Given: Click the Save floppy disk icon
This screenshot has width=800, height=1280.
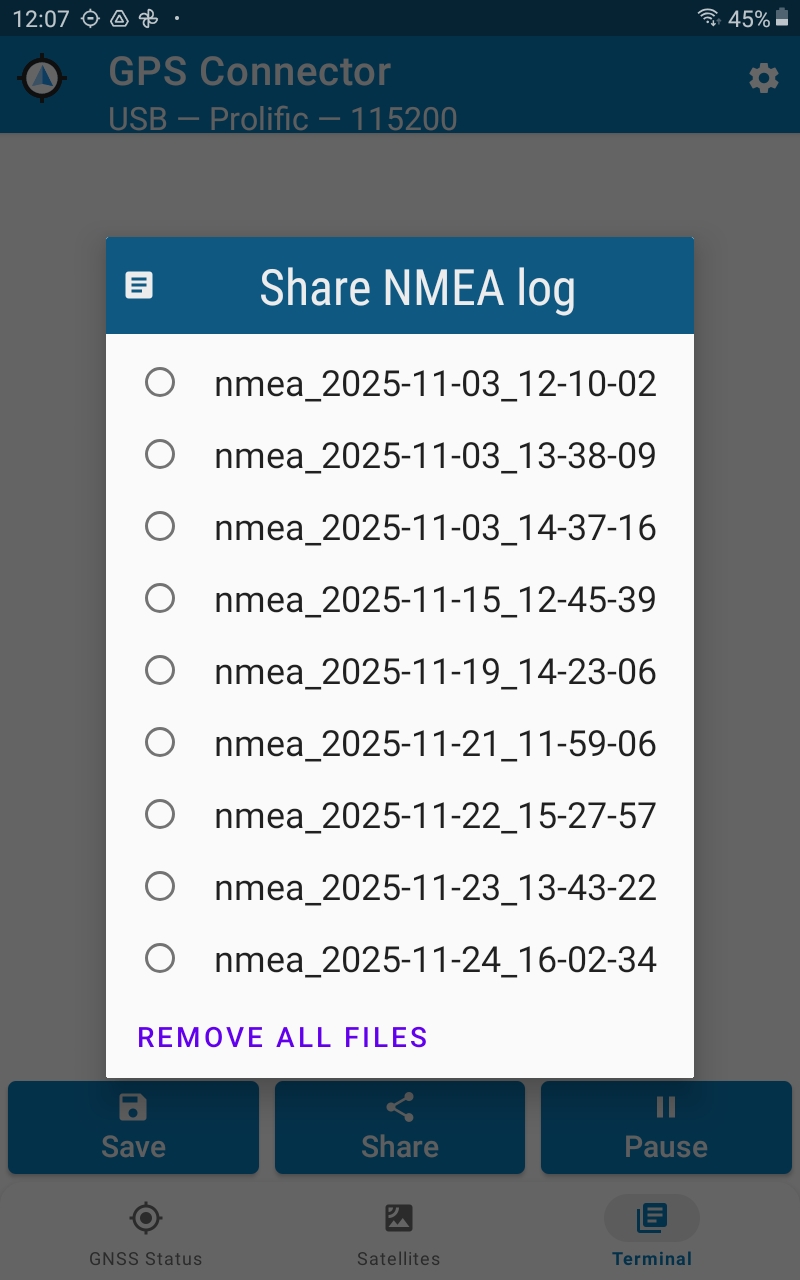Looking at the screenshot, I should pyautogui.click(x=132, y=1109).
